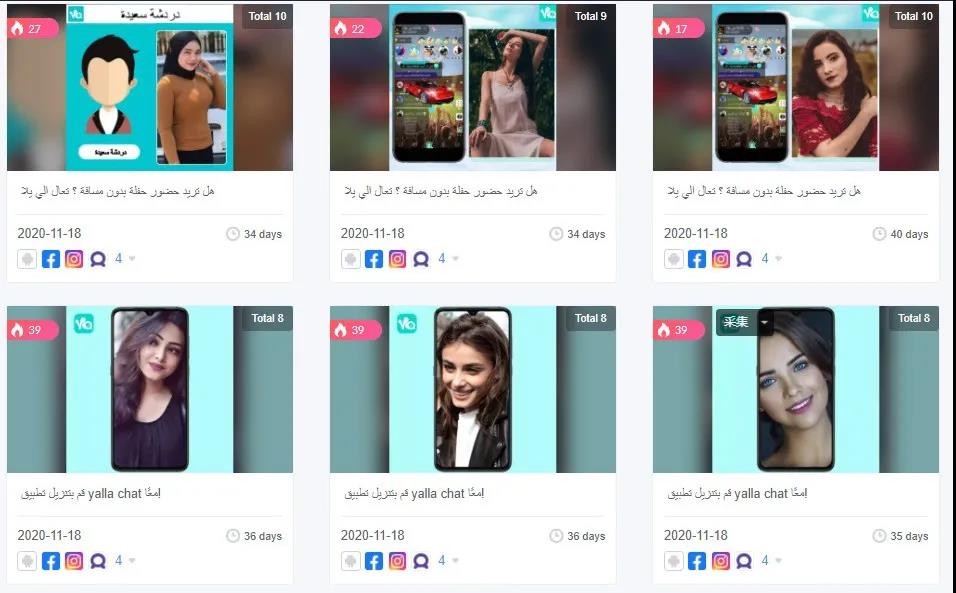Open the ad card with heat 27
956x593 pixels.
tap(150, 87)
